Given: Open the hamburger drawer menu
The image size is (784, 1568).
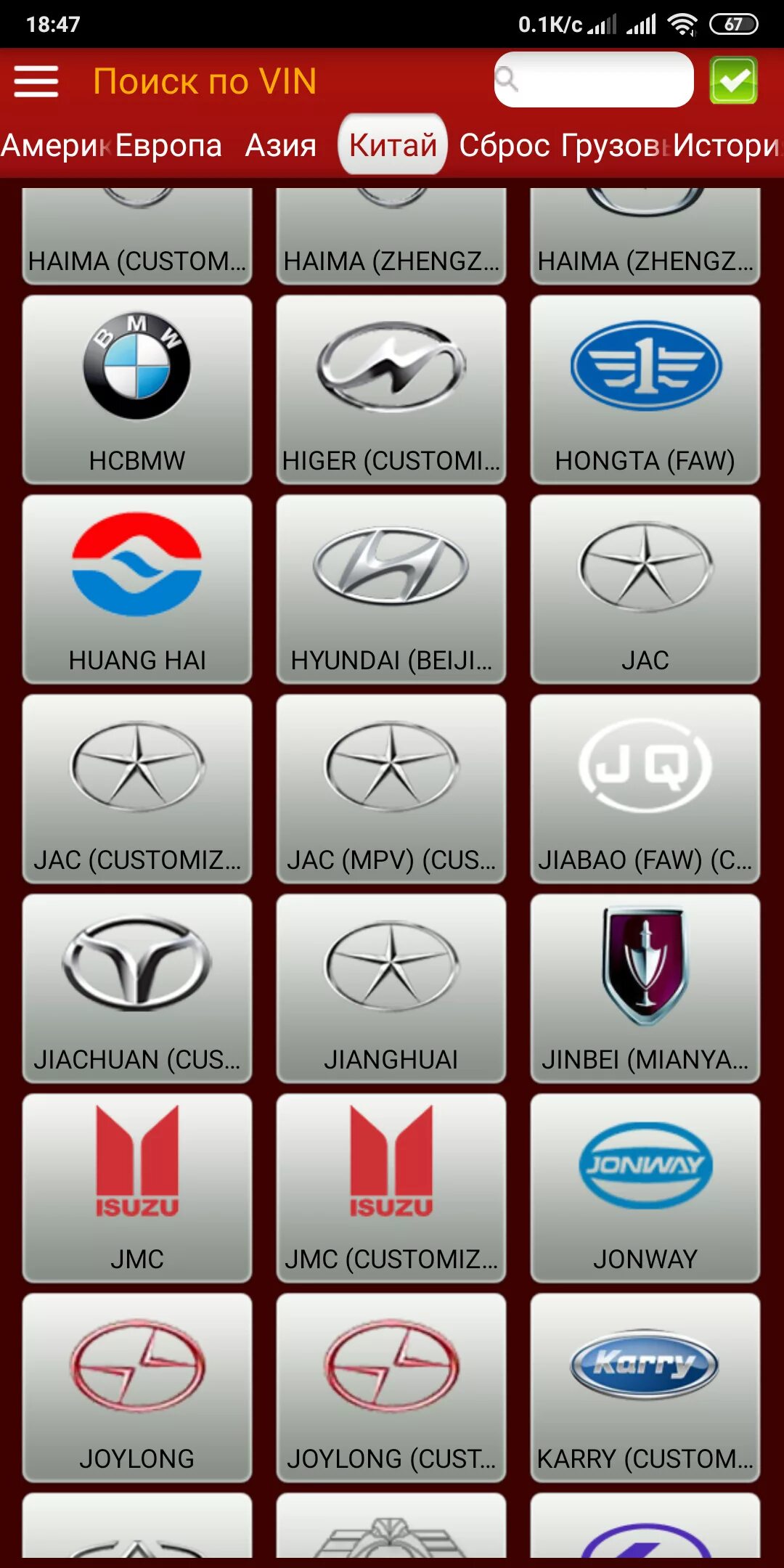Looking at the screenshot, I should coord(36,81).
